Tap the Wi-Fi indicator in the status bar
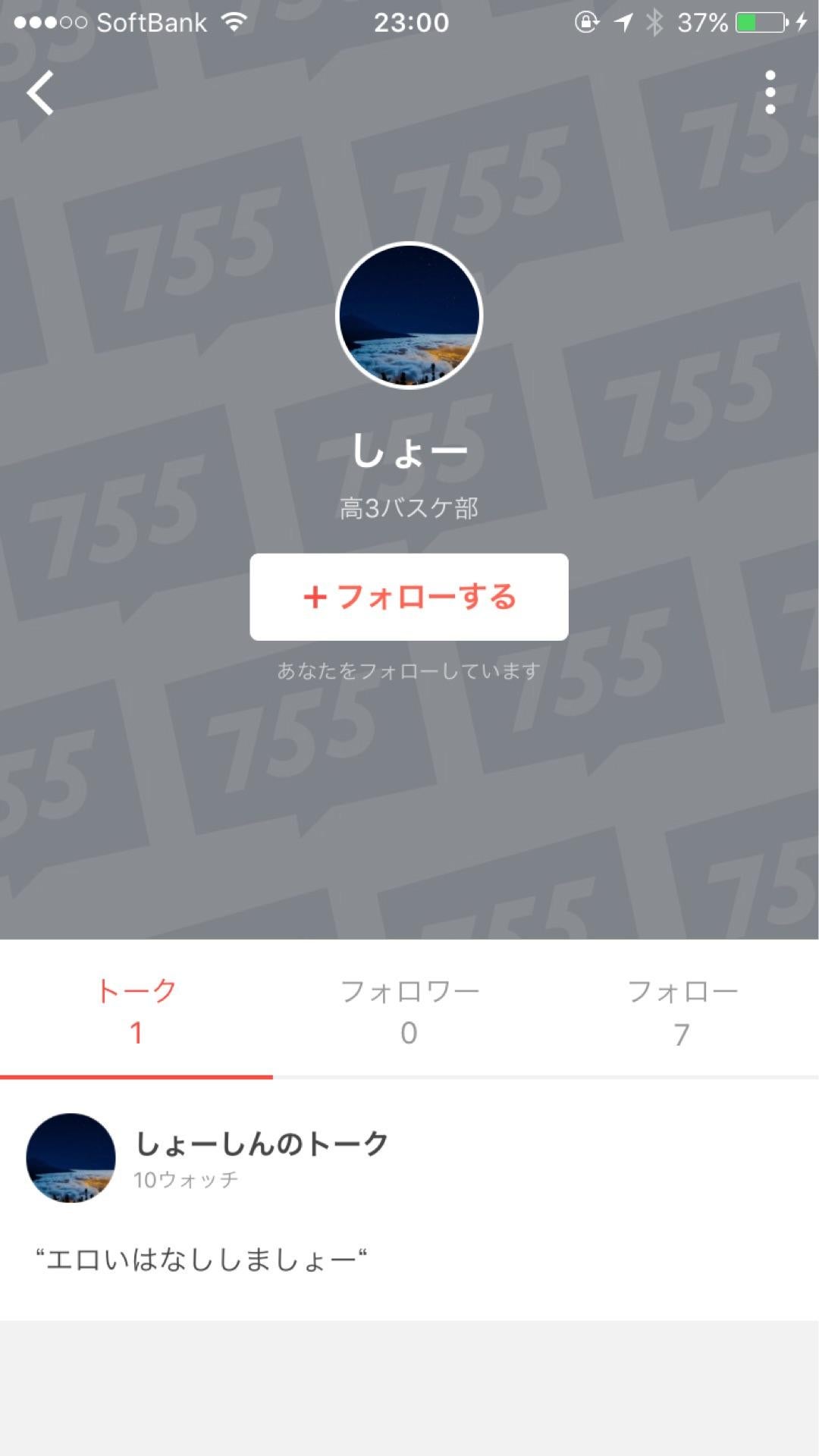This screenshot has height=1456, width=819. (x=234, y=23)
